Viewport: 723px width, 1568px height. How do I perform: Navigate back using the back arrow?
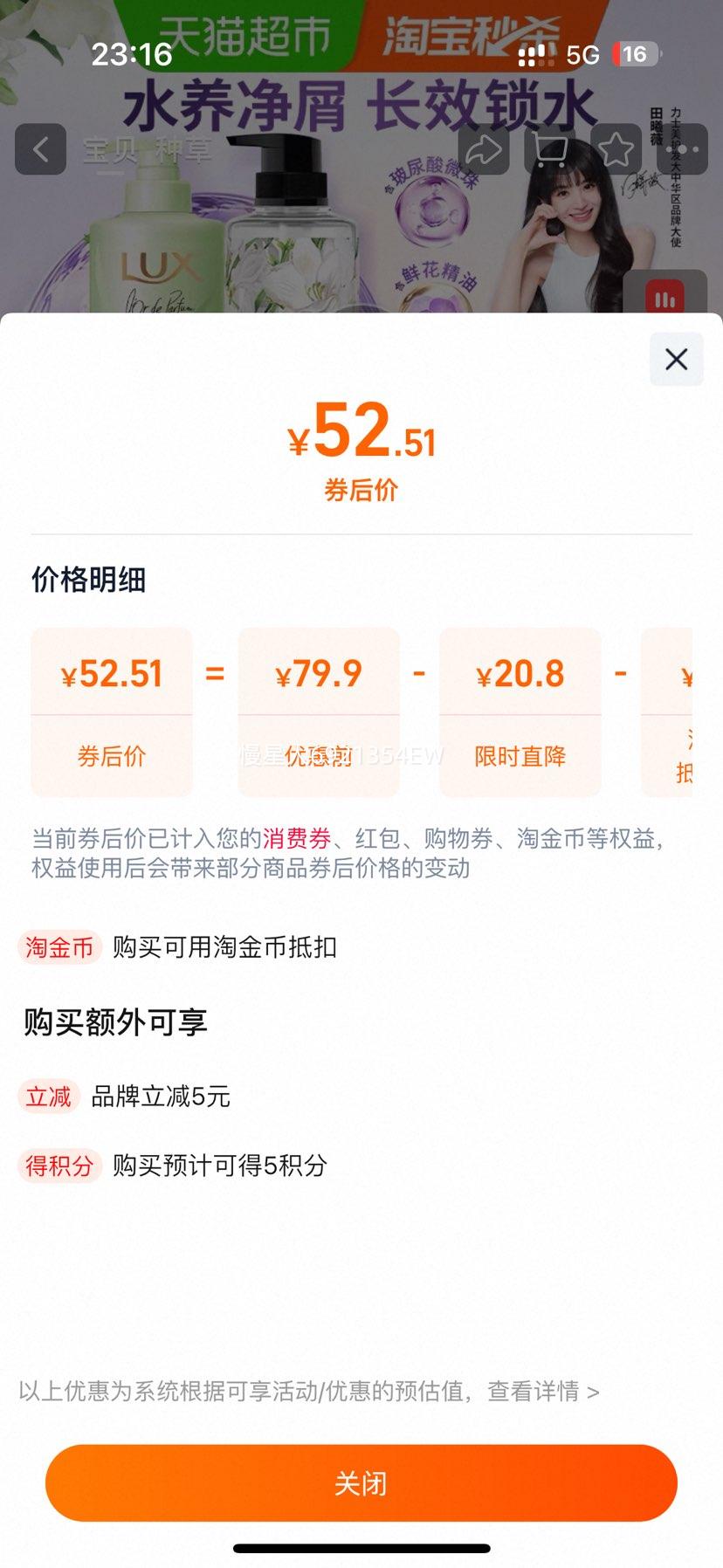coord(40,148)
